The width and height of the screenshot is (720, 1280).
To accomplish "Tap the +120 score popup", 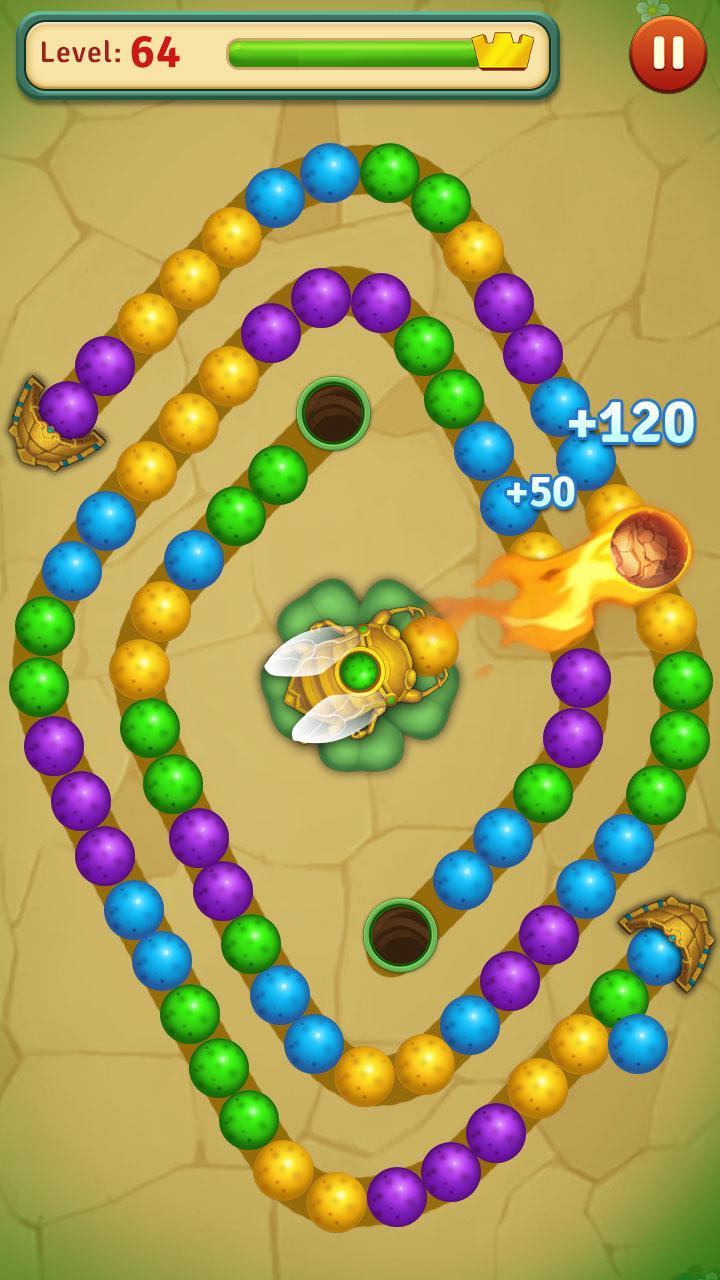I will (630, 422).
